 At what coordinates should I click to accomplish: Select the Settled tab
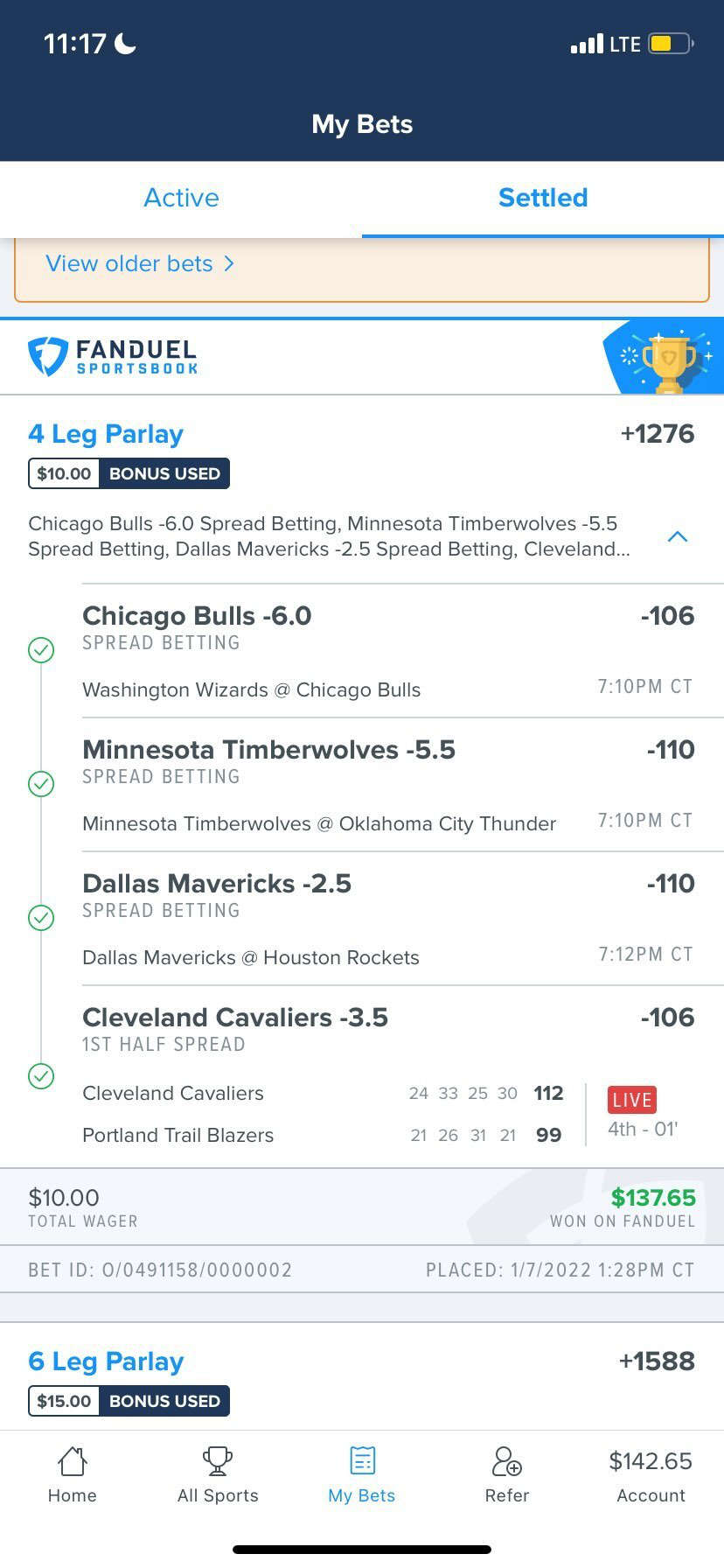[543, 198]
